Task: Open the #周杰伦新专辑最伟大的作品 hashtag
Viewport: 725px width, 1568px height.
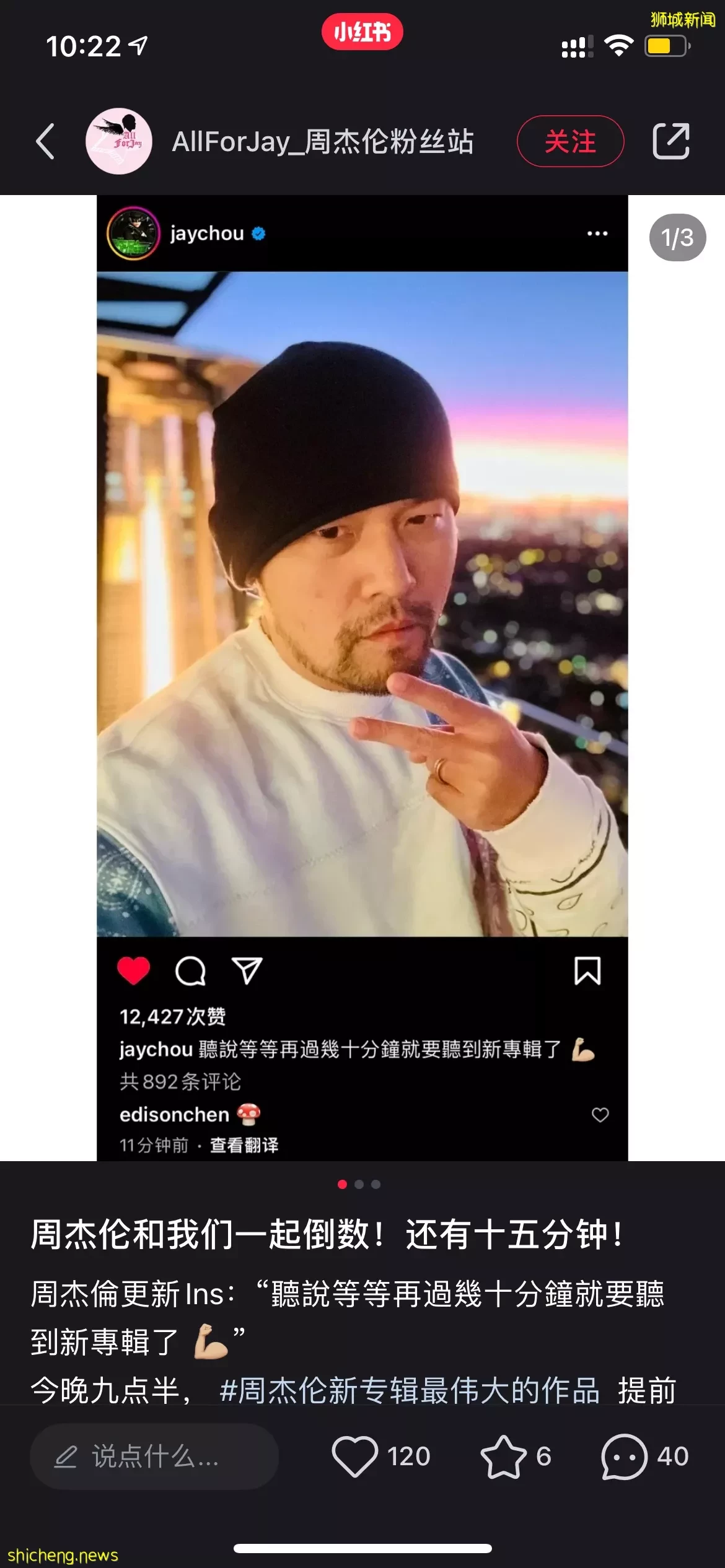Action: tap(410, 1390)
